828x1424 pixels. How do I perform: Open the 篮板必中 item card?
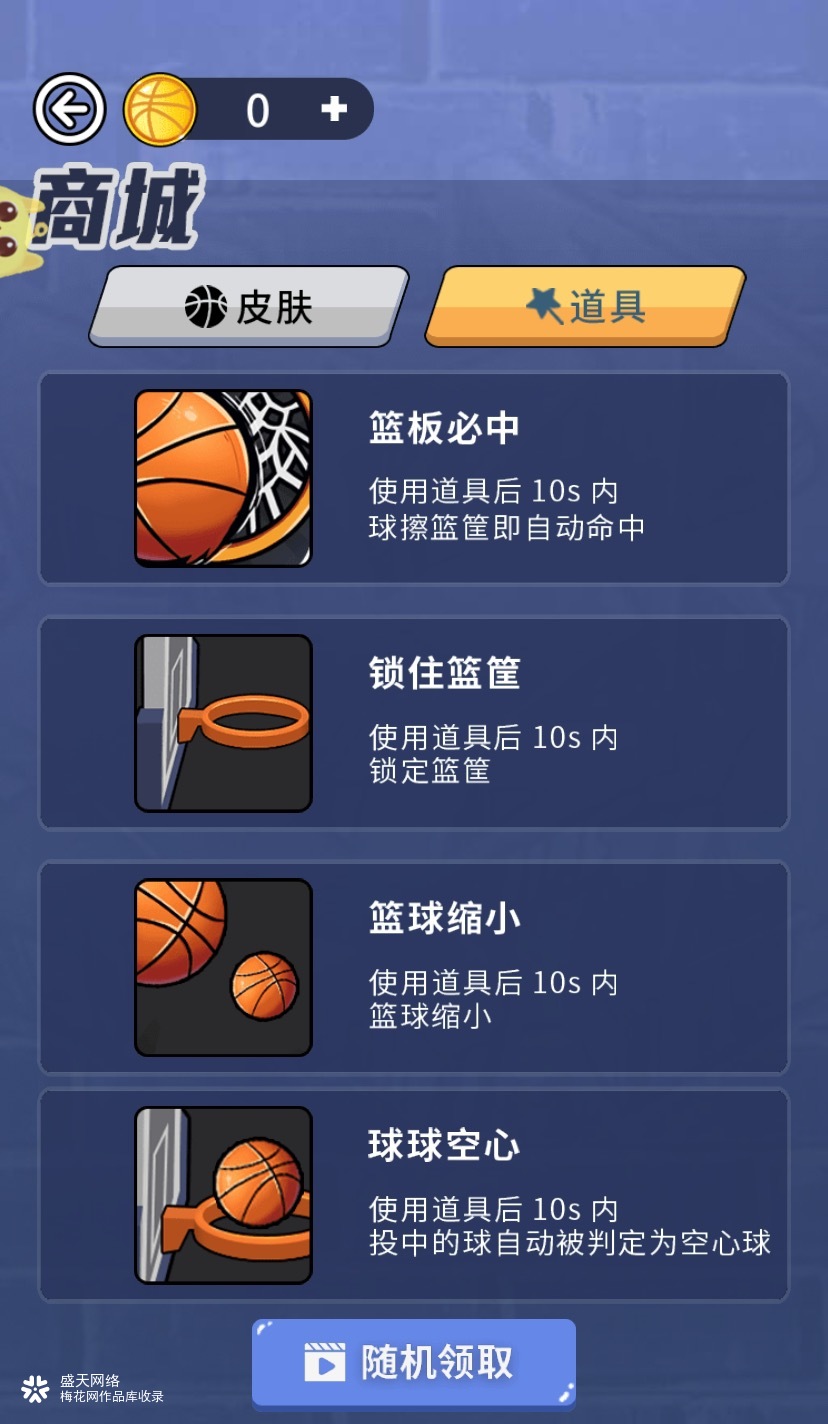(414, 478)
